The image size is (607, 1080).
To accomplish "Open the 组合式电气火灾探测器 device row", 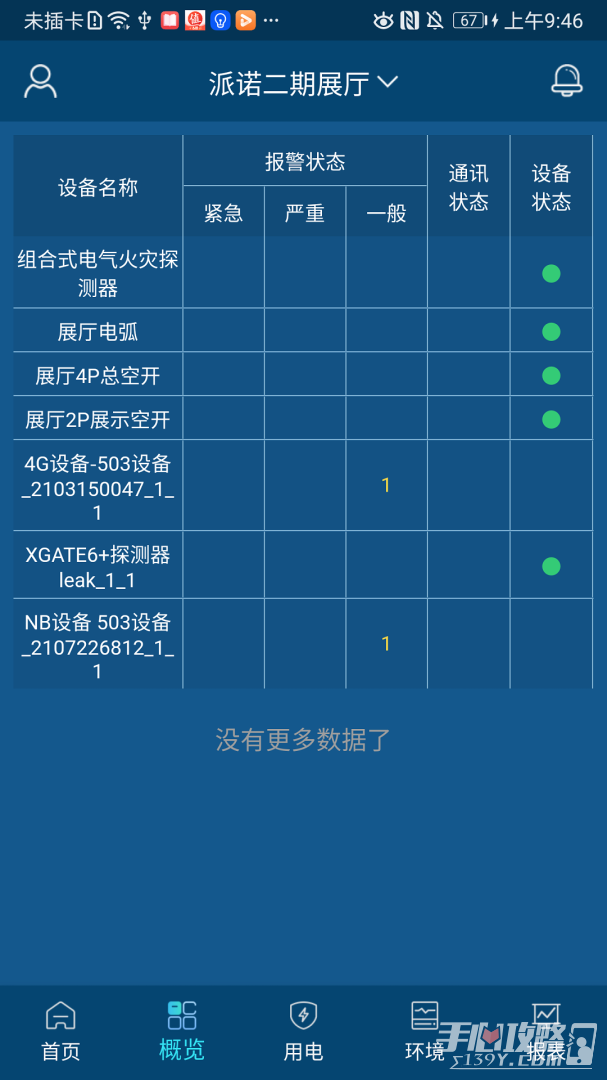I will [303, 273].
